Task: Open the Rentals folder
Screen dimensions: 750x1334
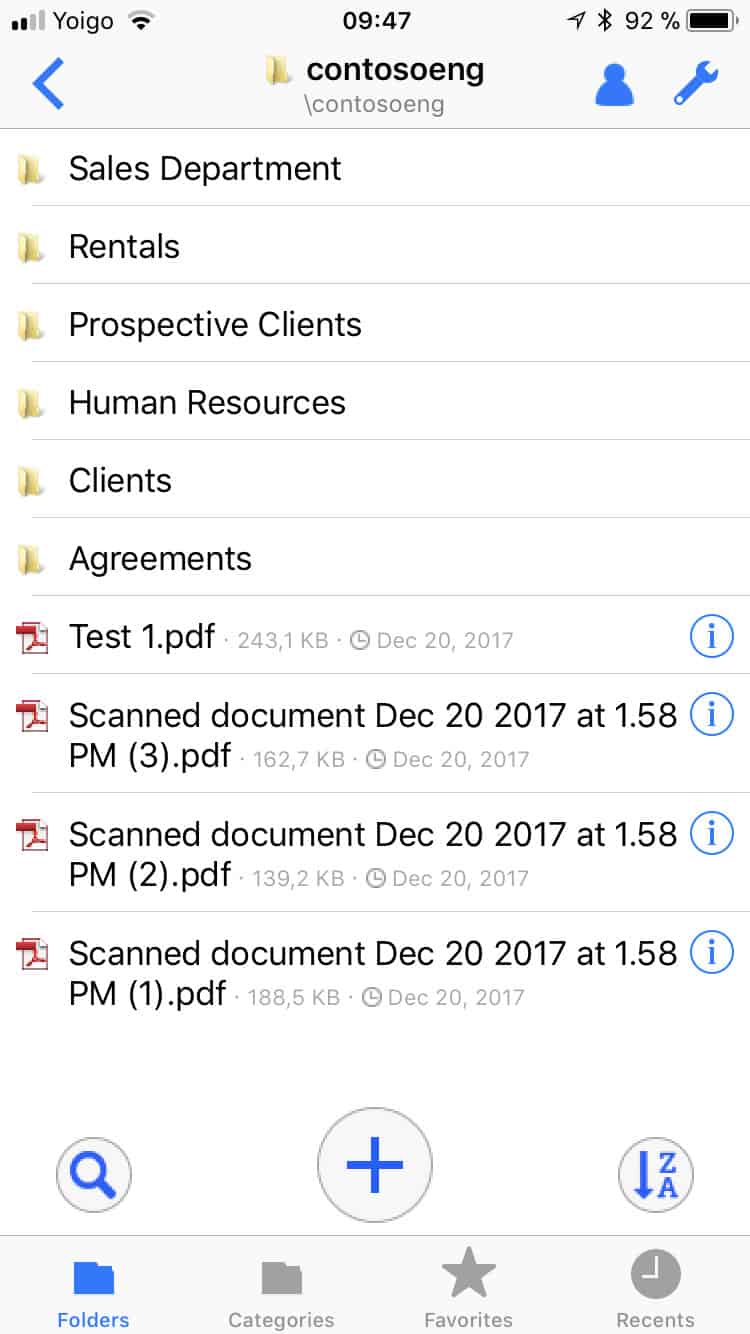Action: click(124, 246)
